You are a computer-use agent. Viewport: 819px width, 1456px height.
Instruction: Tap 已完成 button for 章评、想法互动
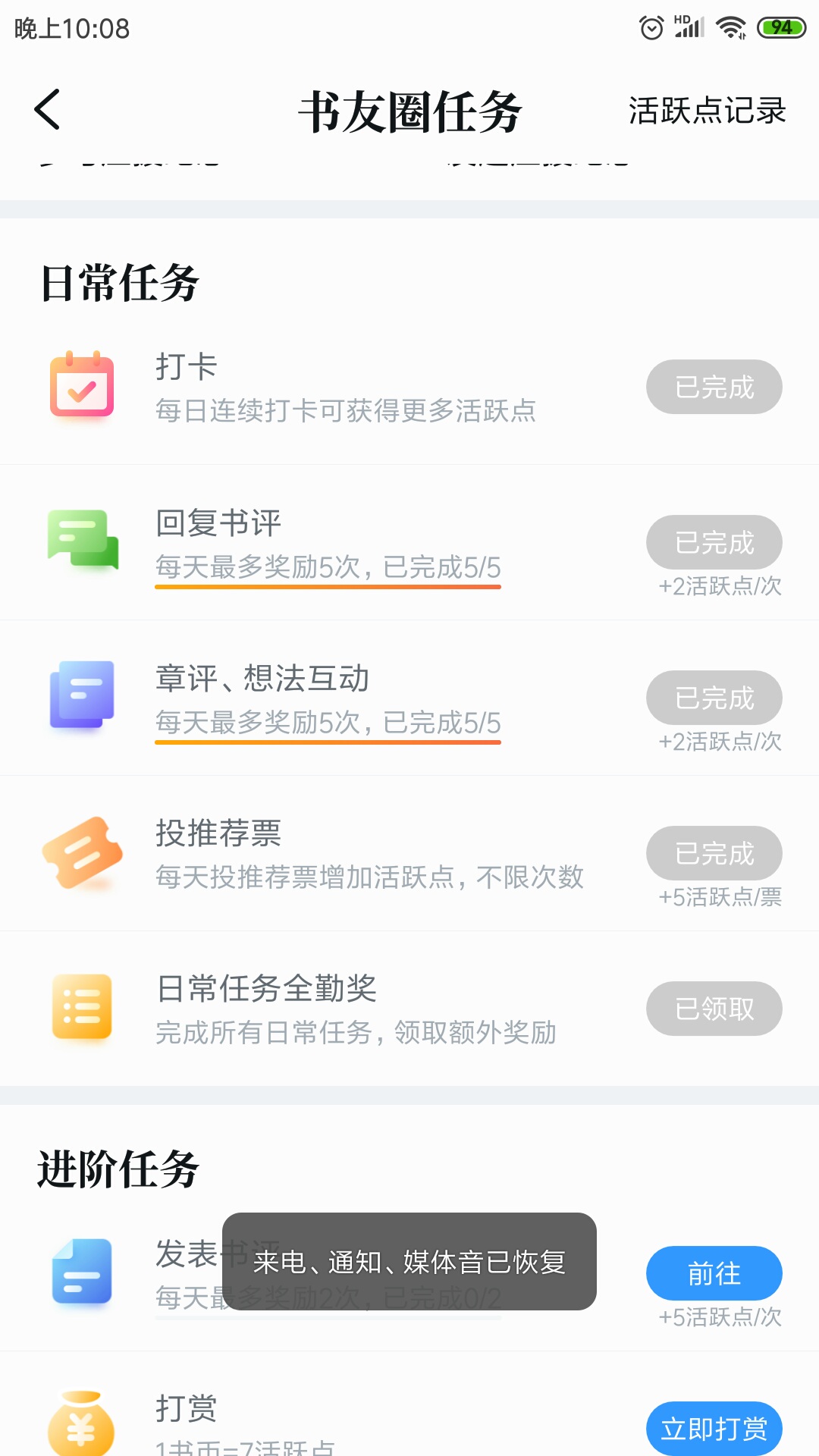click(714, 698)
